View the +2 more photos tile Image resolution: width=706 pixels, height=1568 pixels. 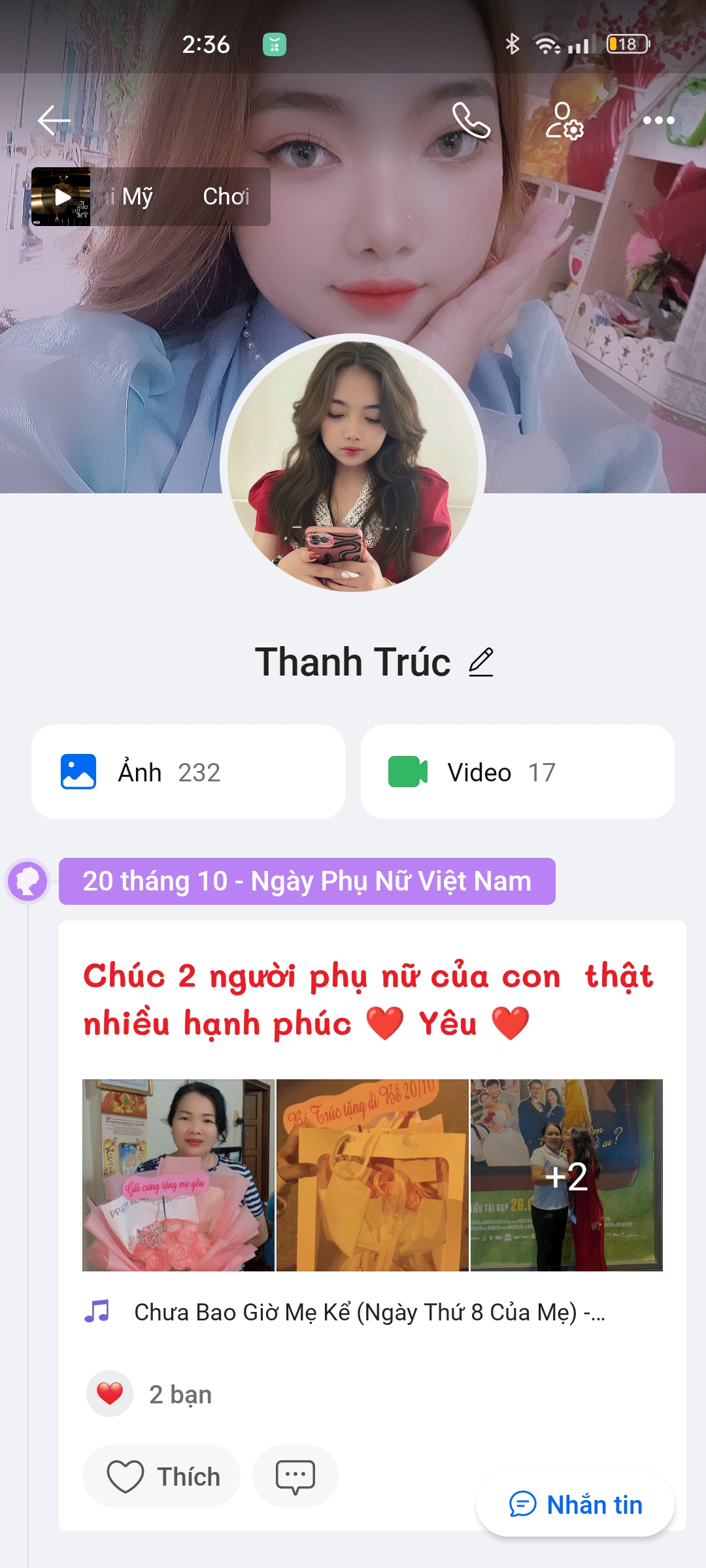coord(566,1175)
